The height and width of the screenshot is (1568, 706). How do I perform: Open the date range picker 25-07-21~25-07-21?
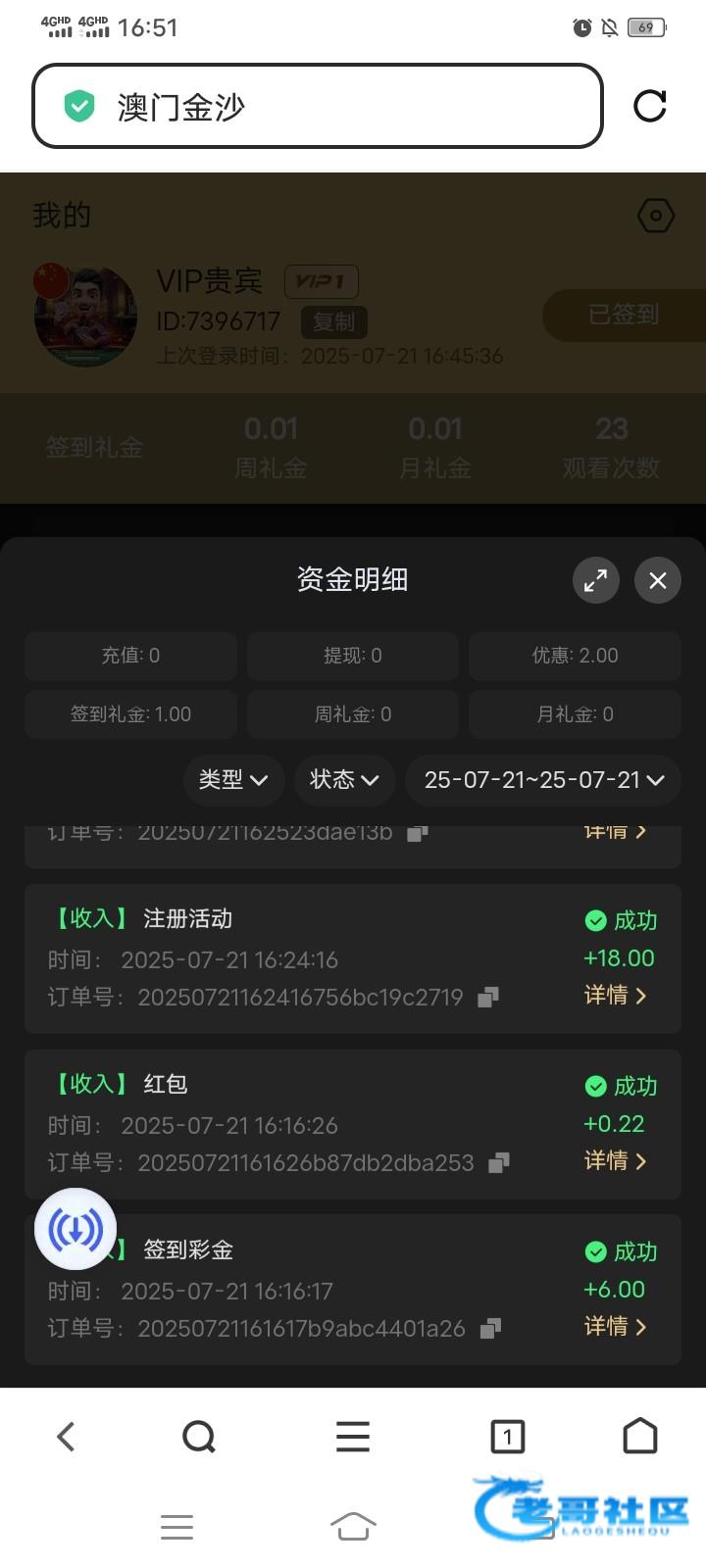tap(543, 780)
